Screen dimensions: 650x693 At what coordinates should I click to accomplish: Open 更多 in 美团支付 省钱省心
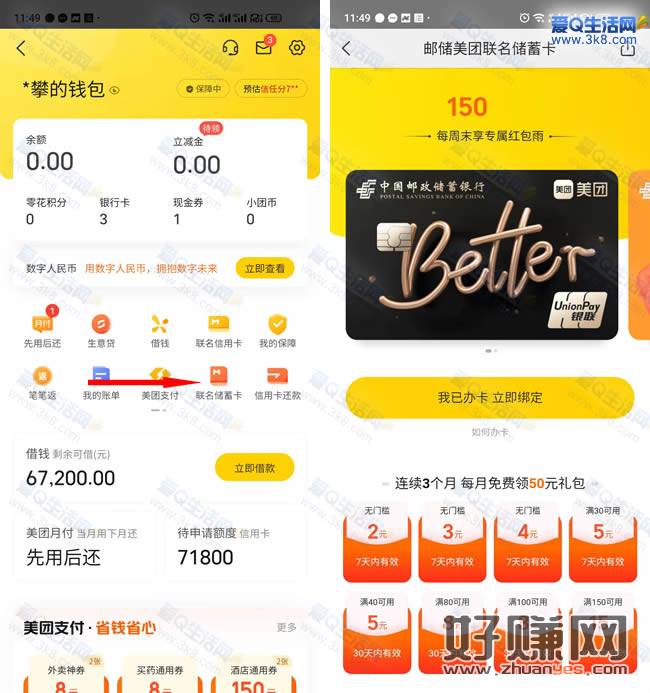pyautogui.click(x=287, y=628)
